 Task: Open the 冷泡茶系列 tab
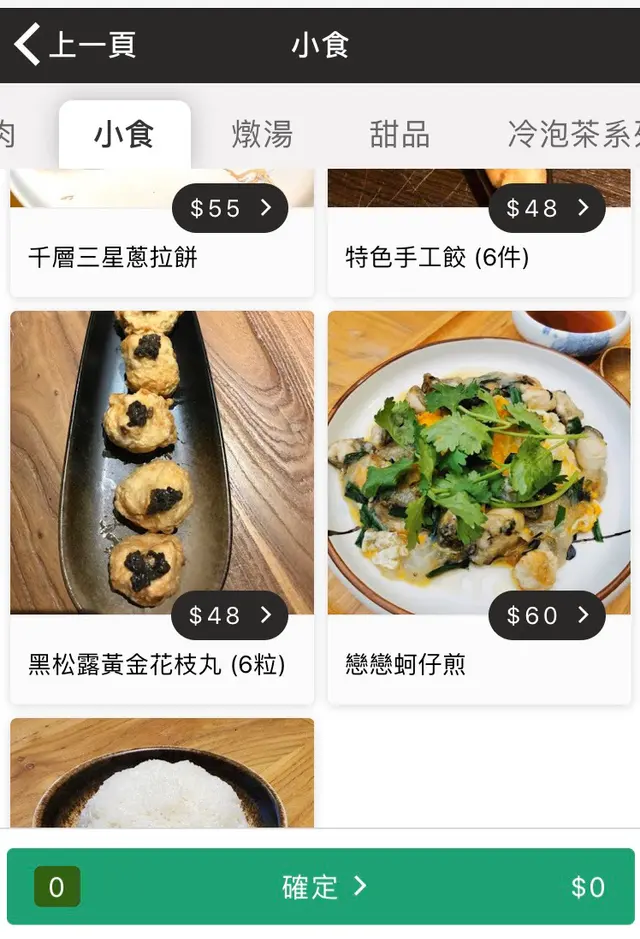(x=572, y=134)
